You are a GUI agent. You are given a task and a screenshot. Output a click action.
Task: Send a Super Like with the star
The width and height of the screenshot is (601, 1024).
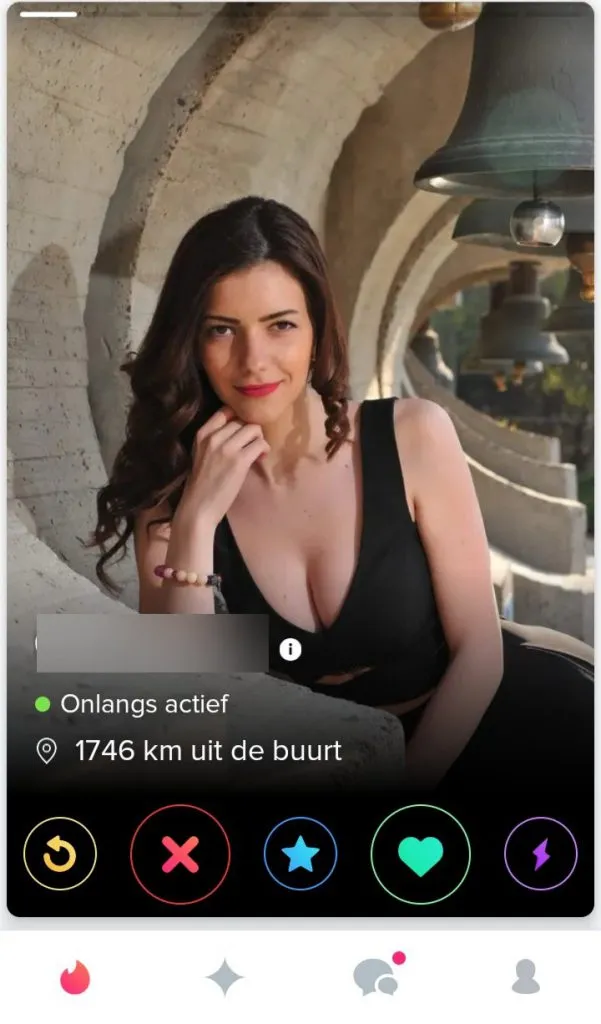pos(300,854)
